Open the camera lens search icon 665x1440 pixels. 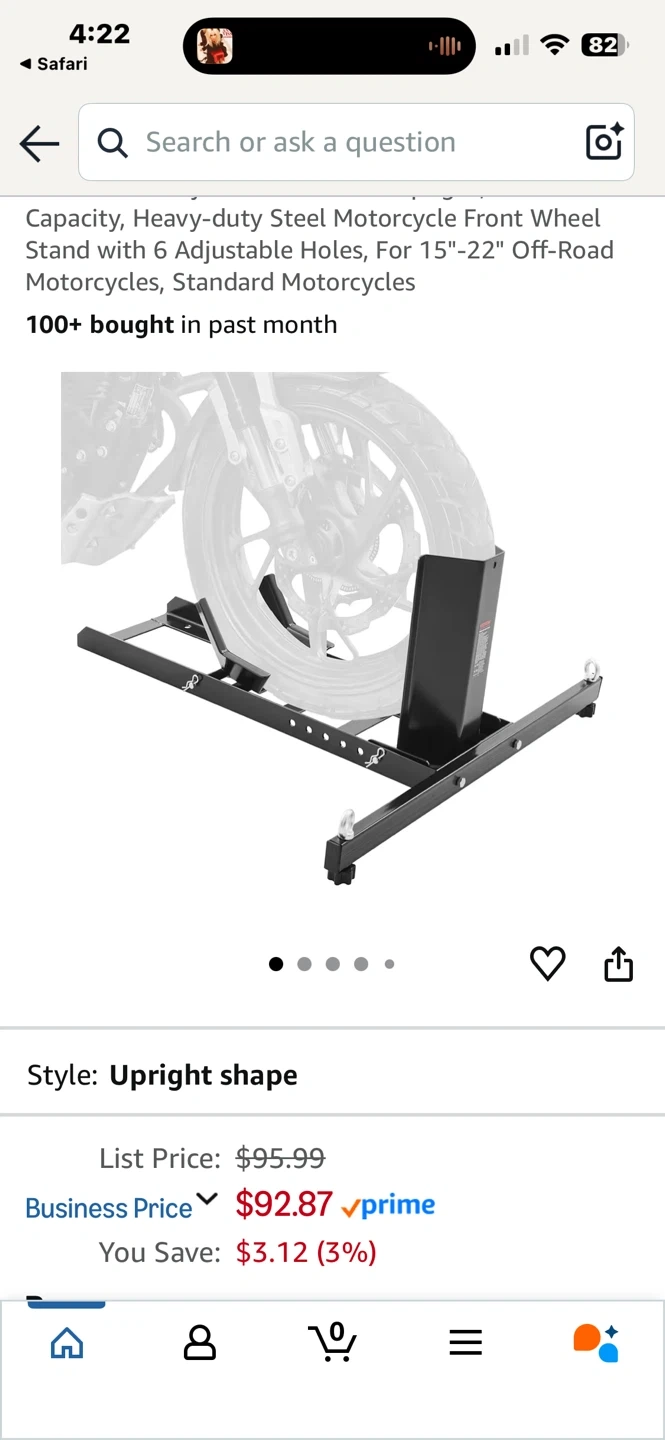tap(604, 143)
